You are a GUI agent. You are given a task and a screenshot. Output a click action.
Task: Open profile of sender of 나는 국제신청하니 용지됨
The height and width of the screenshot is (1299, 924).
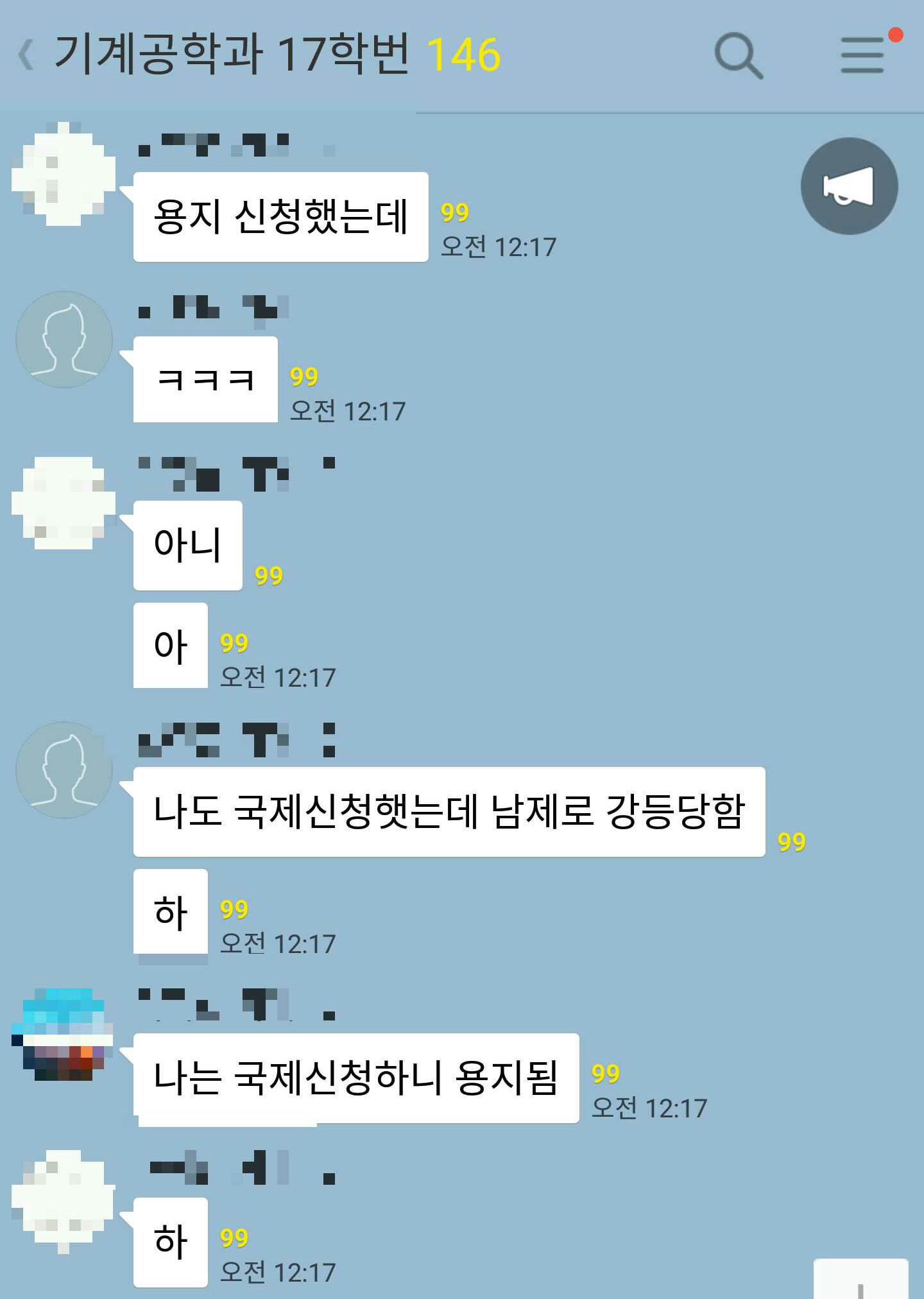click(64, 1035)
